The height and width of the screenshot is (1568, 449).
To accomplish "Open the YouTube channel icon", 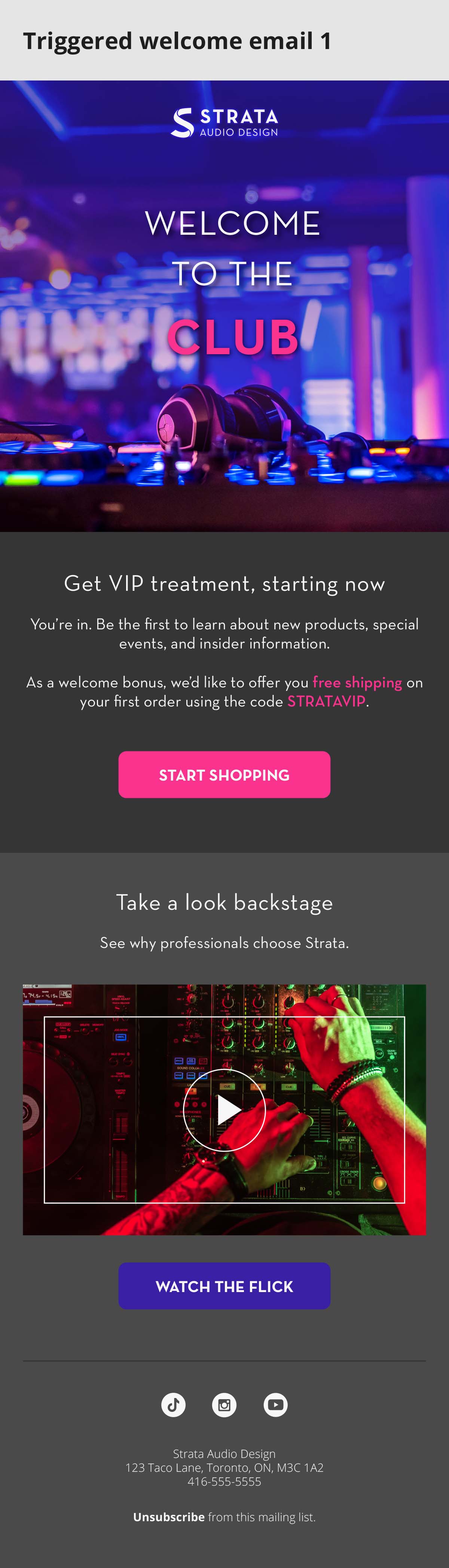I will 275,1404.
